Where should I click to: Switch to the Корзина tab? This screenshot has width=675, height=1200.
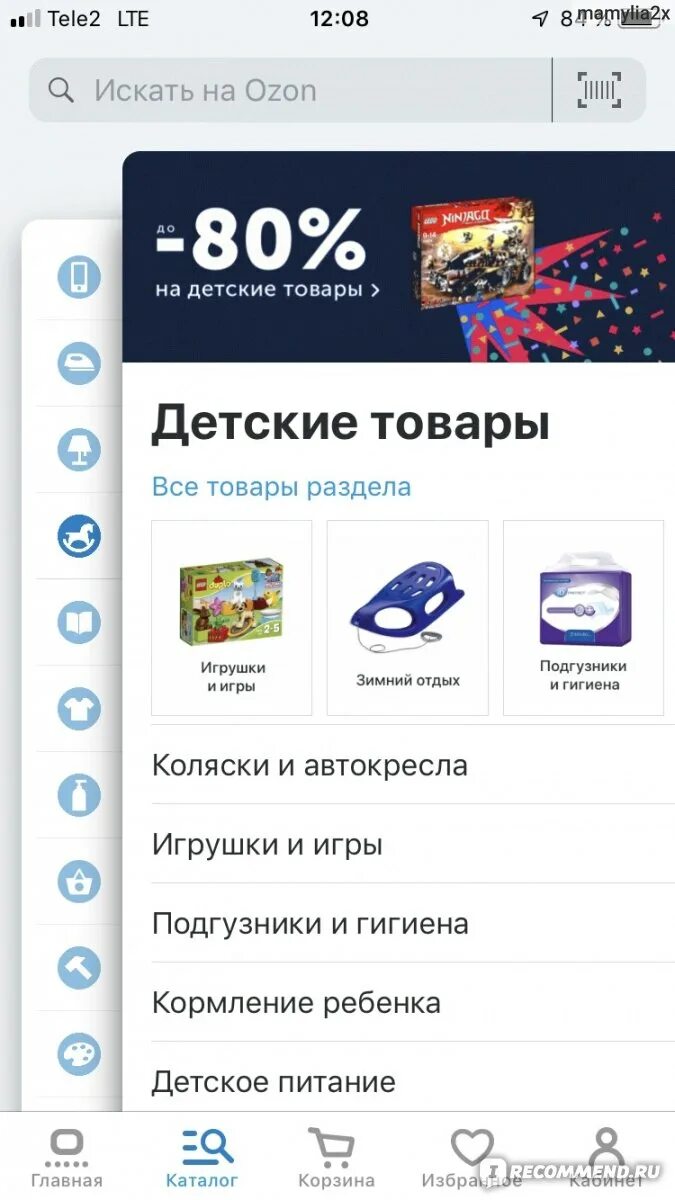pos(336,1158)
